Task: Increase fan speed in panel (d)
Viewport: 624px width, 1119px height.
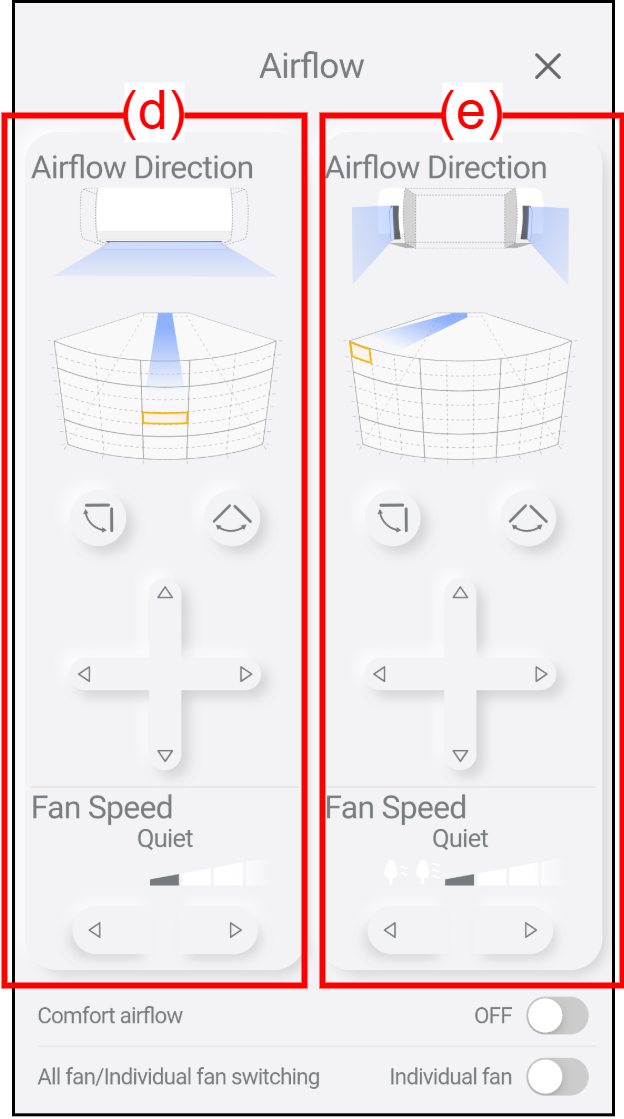Action: [x=235, y=930]
